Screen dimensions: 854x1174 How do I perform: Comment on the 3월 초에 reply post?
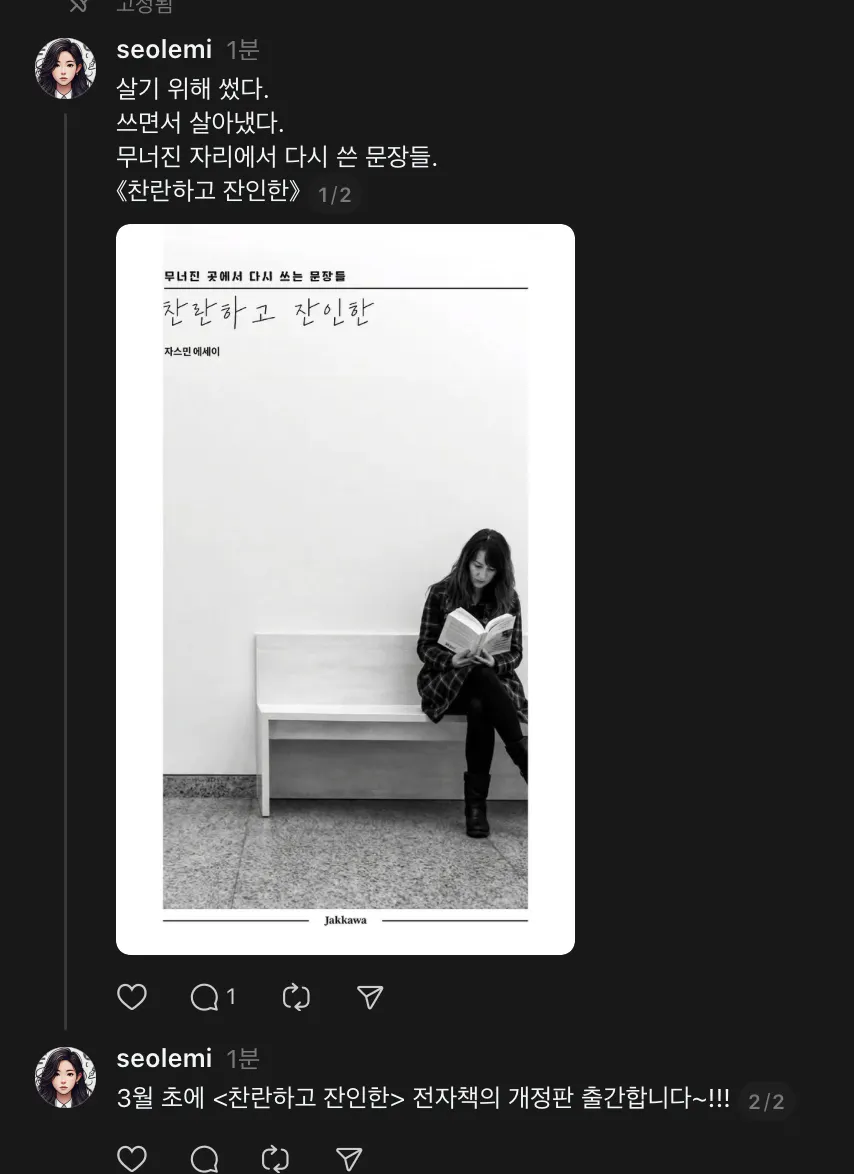[x=205, y=1158]
